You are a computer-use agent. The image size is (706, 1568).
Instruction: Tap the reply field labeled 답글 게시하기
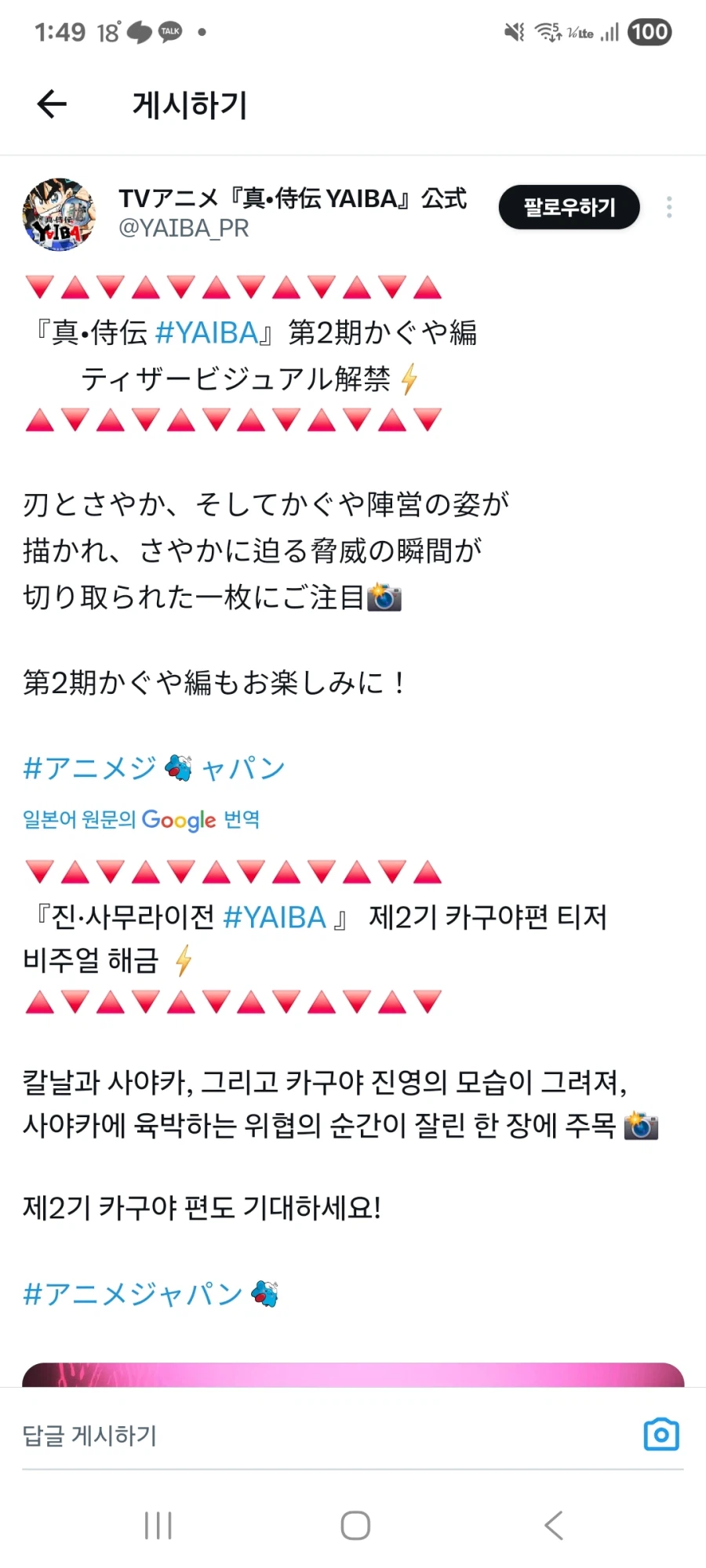click(x=89, y=1435)
